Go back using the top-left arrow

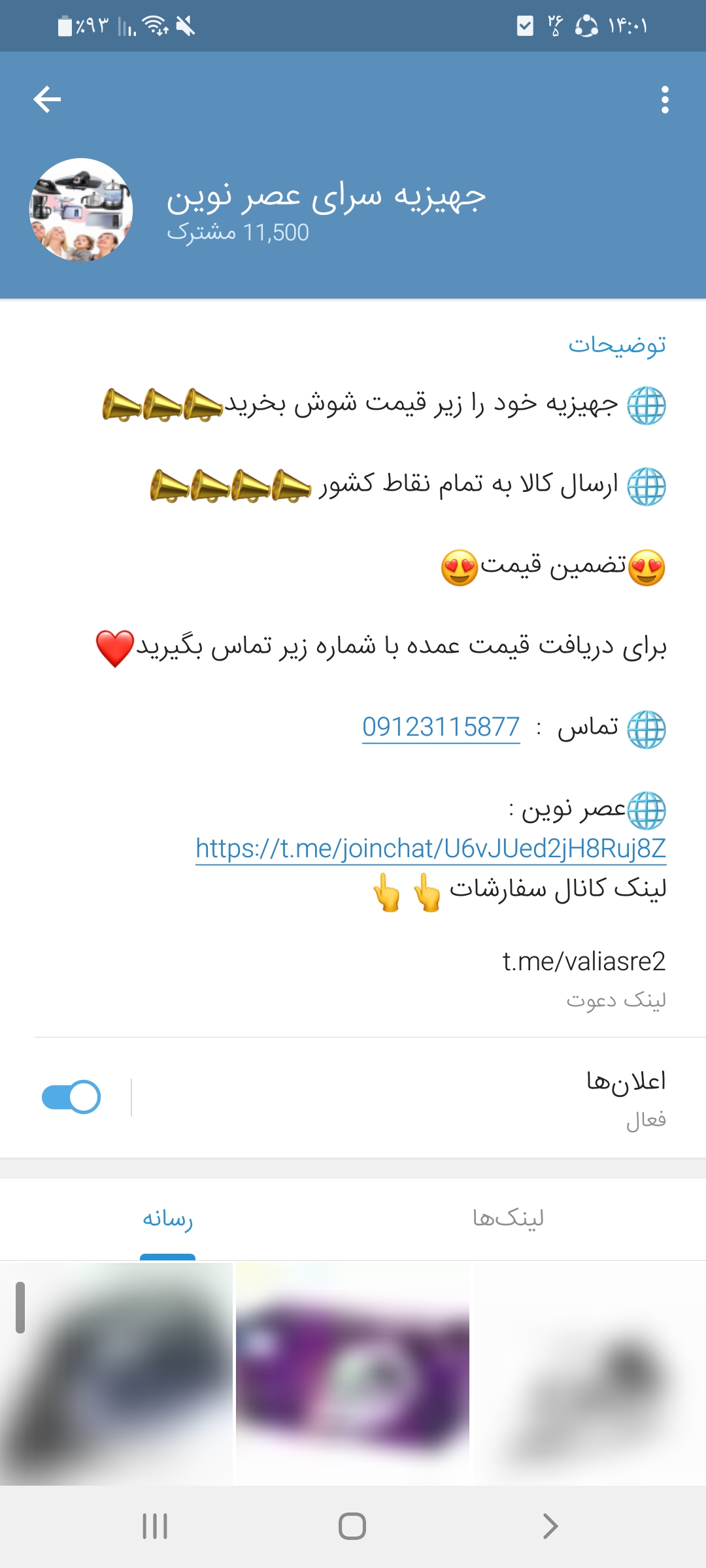tap(47, 100)
